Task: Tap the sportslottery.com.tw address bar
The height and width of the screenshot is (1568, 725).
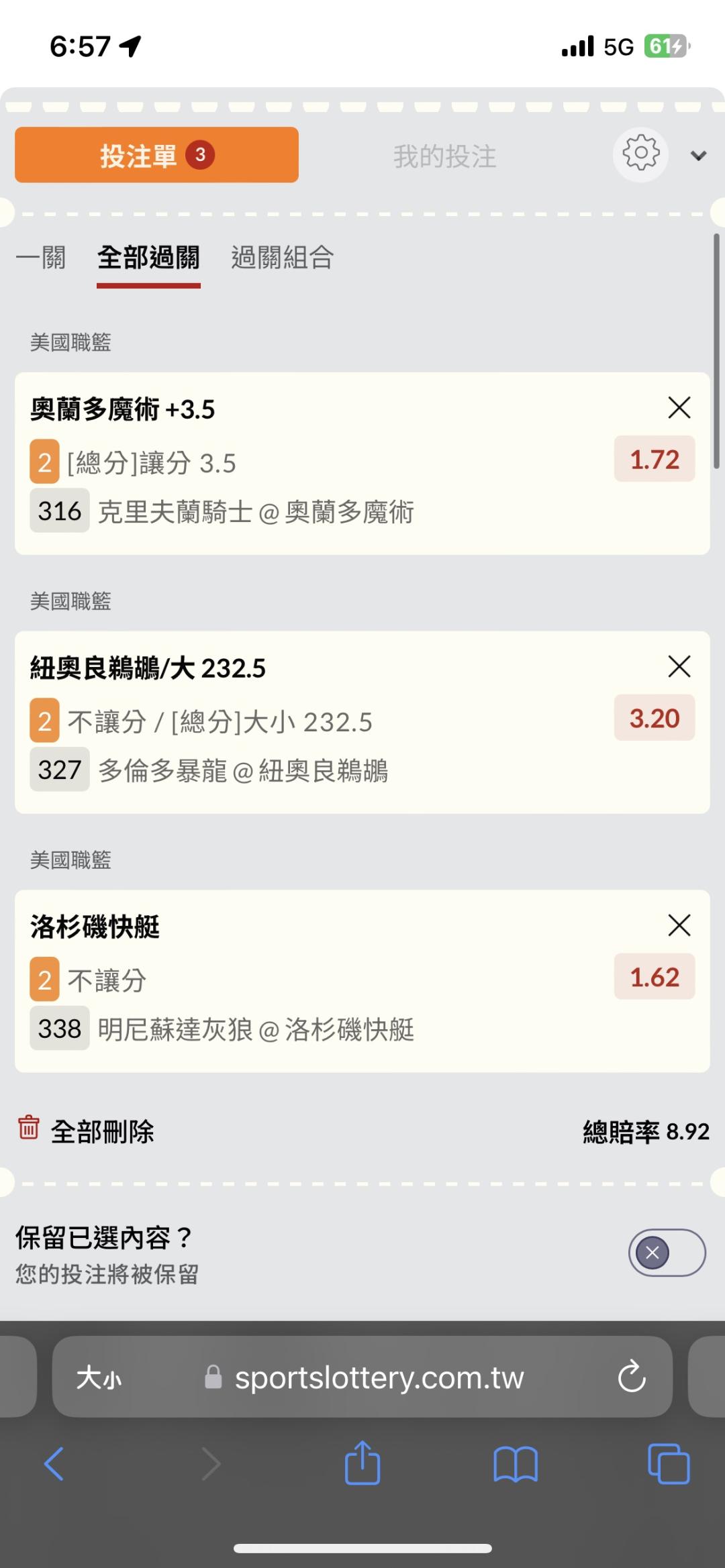Action: [x=378, y=1377]
